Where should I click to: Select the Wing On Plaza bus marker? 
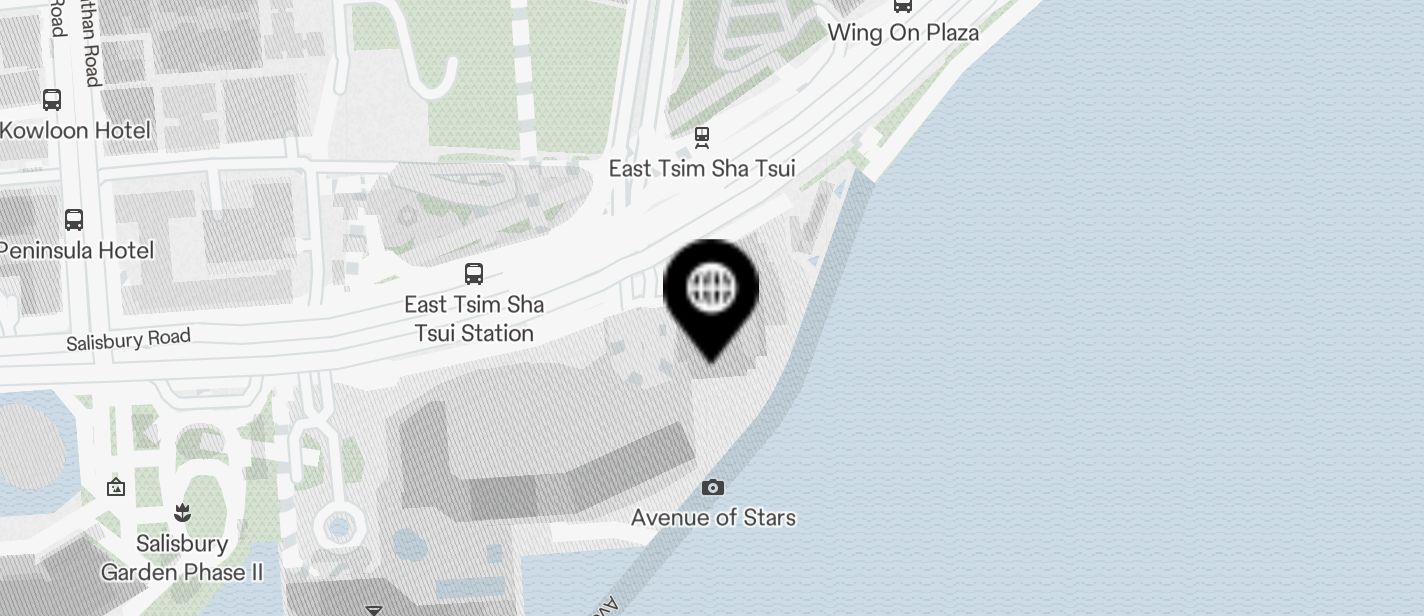pyautogui.click(x=902, y=6)
